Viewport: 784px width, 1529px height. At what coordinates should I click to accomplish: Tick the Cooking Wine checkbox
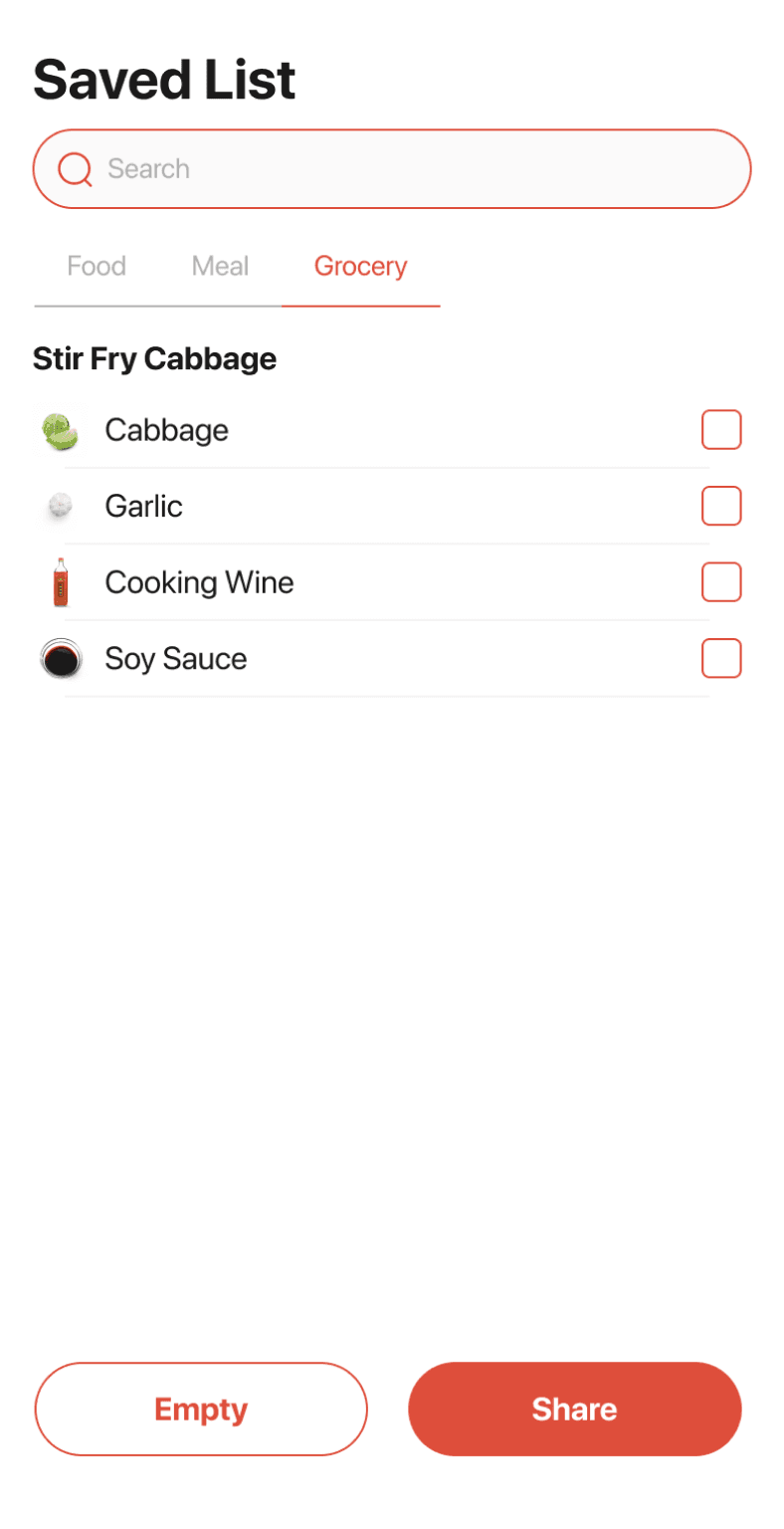(721, 582)
